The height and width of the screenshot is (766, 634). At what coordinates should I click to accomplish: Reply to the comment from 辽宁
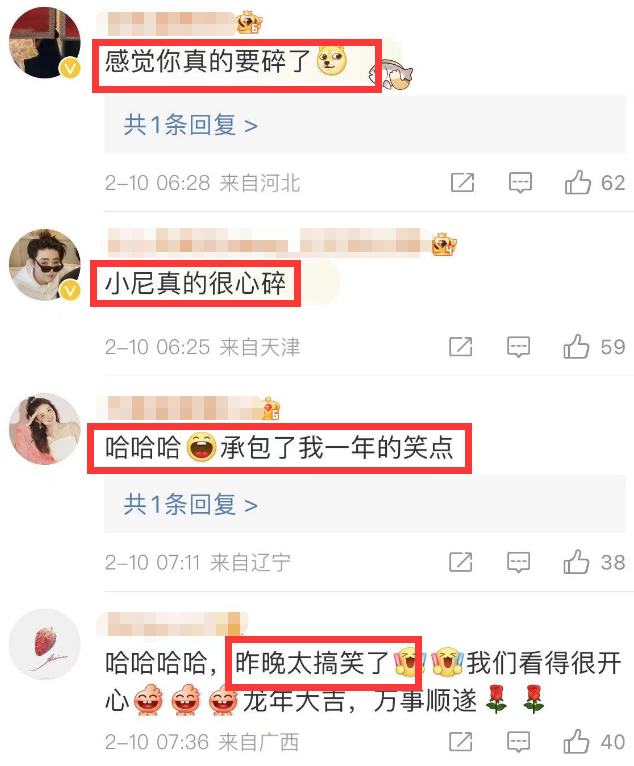pyautogui.click(x=520, y=562)
